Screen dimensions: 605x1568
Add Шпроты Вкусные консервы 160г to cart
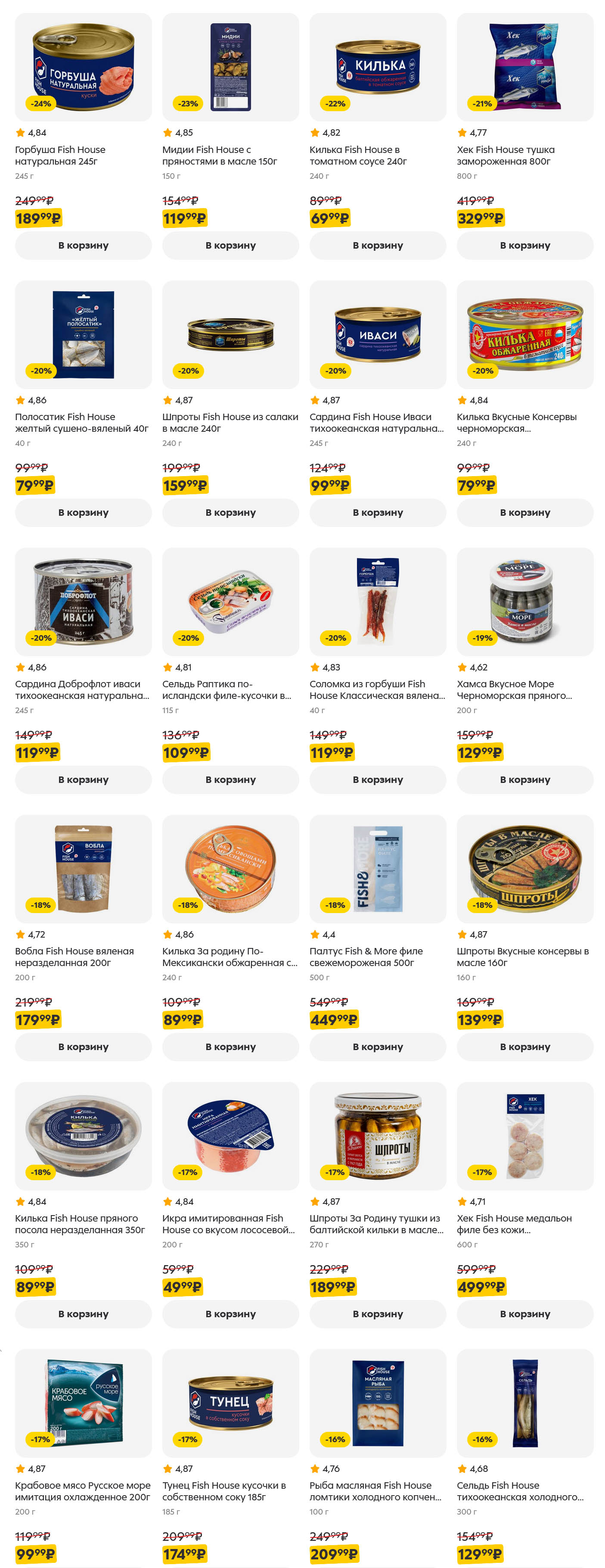(524, 1047)
